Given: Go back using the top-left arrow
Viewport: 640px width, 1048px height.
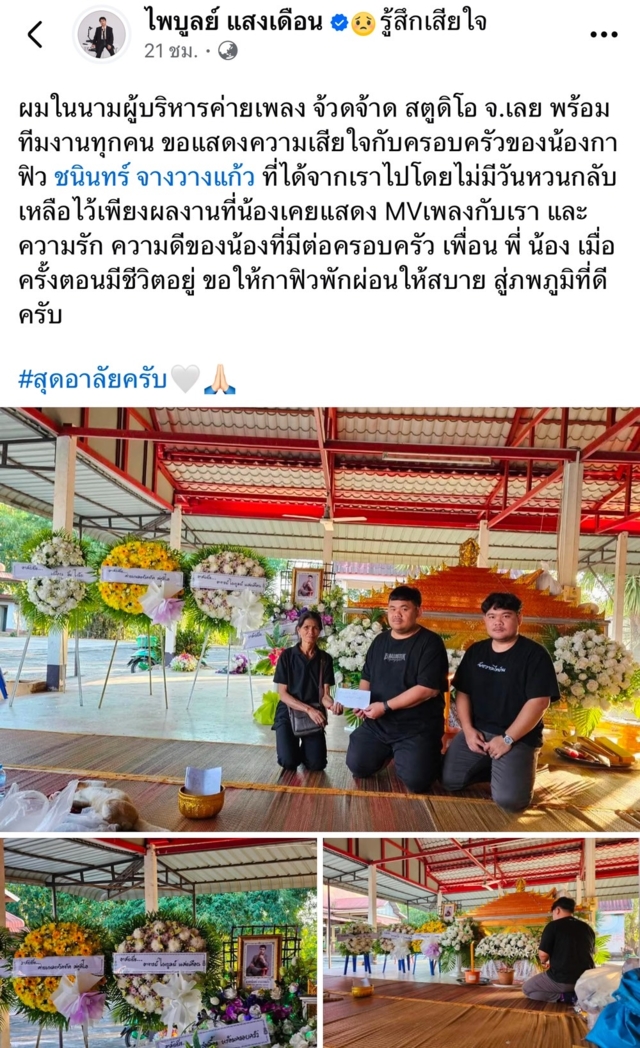Looking at the screenshot, I should click(x=35, y=34).
